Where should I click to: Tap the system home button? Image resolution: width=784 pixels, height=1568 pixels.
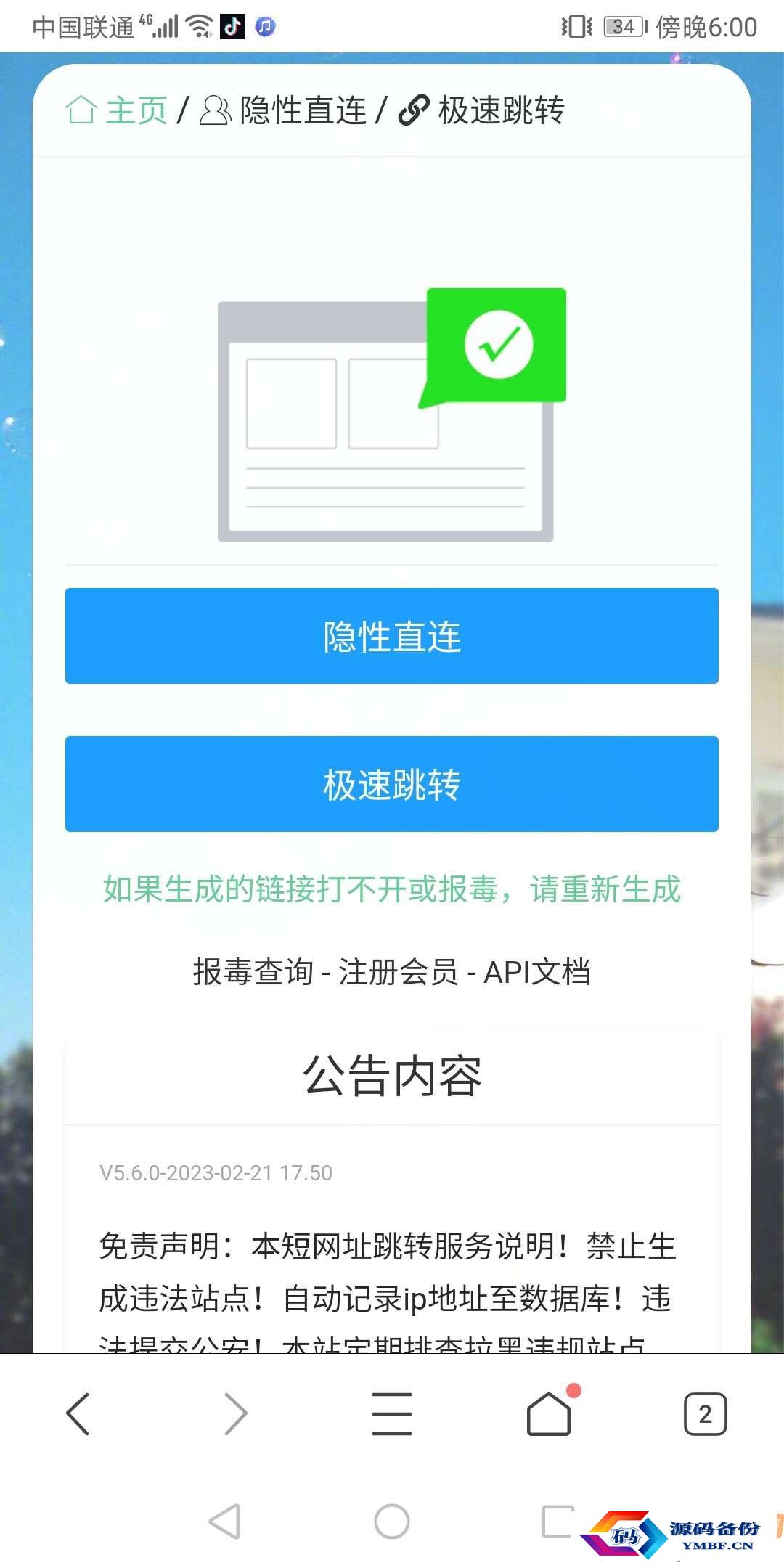coord(392,1521)
